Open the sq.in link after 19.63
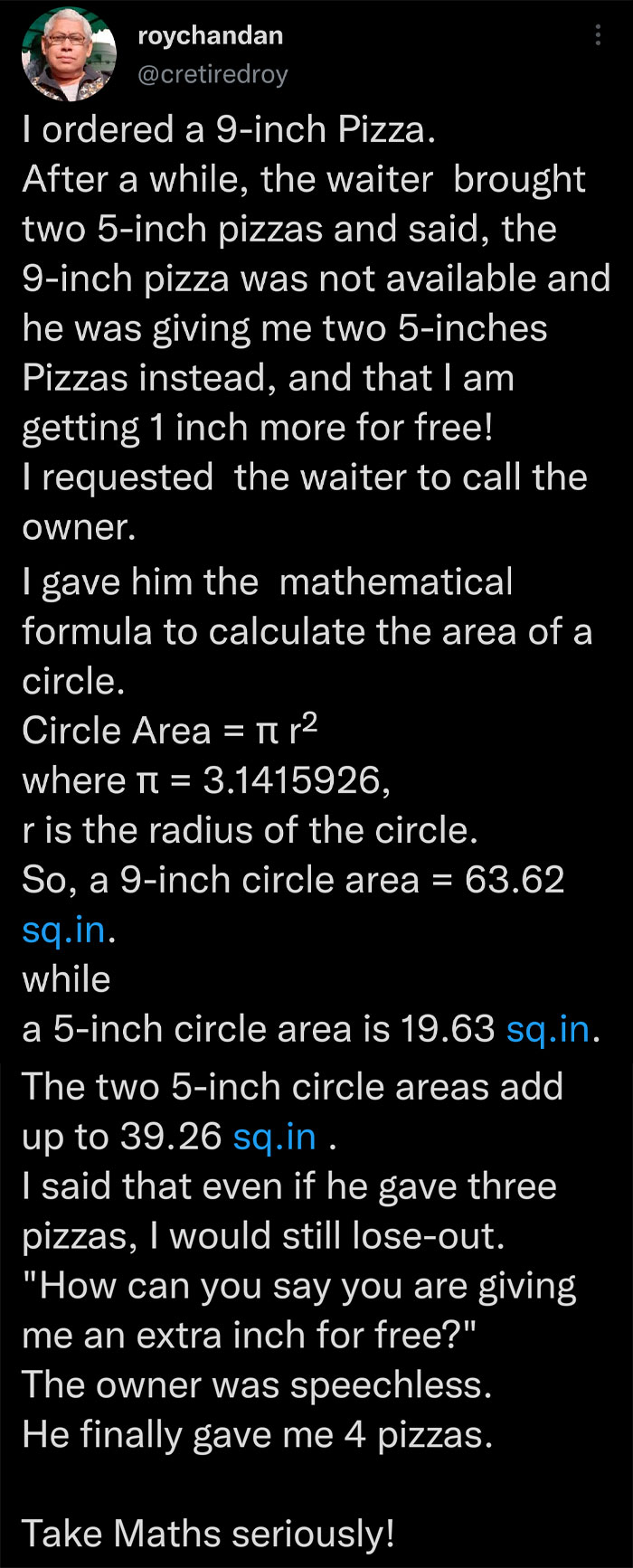Viewport: 633px width, 1568px height. click(548, 1029)
